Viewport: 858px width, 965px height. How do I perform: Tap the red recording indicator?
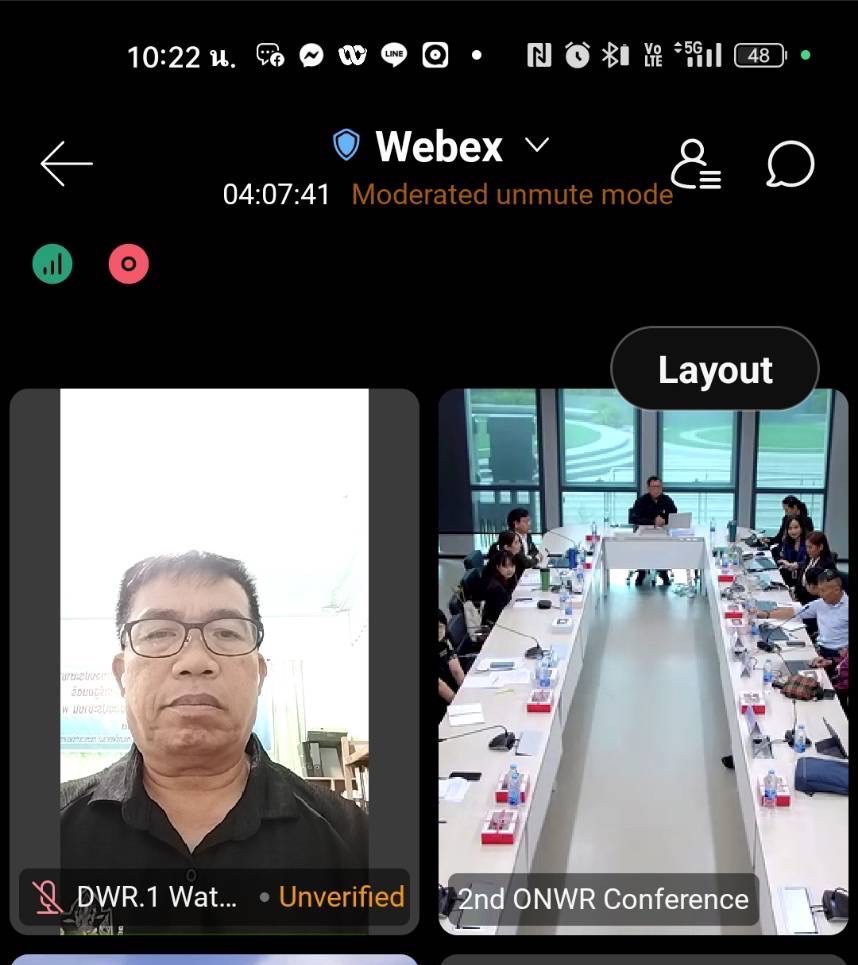[128, 265]
